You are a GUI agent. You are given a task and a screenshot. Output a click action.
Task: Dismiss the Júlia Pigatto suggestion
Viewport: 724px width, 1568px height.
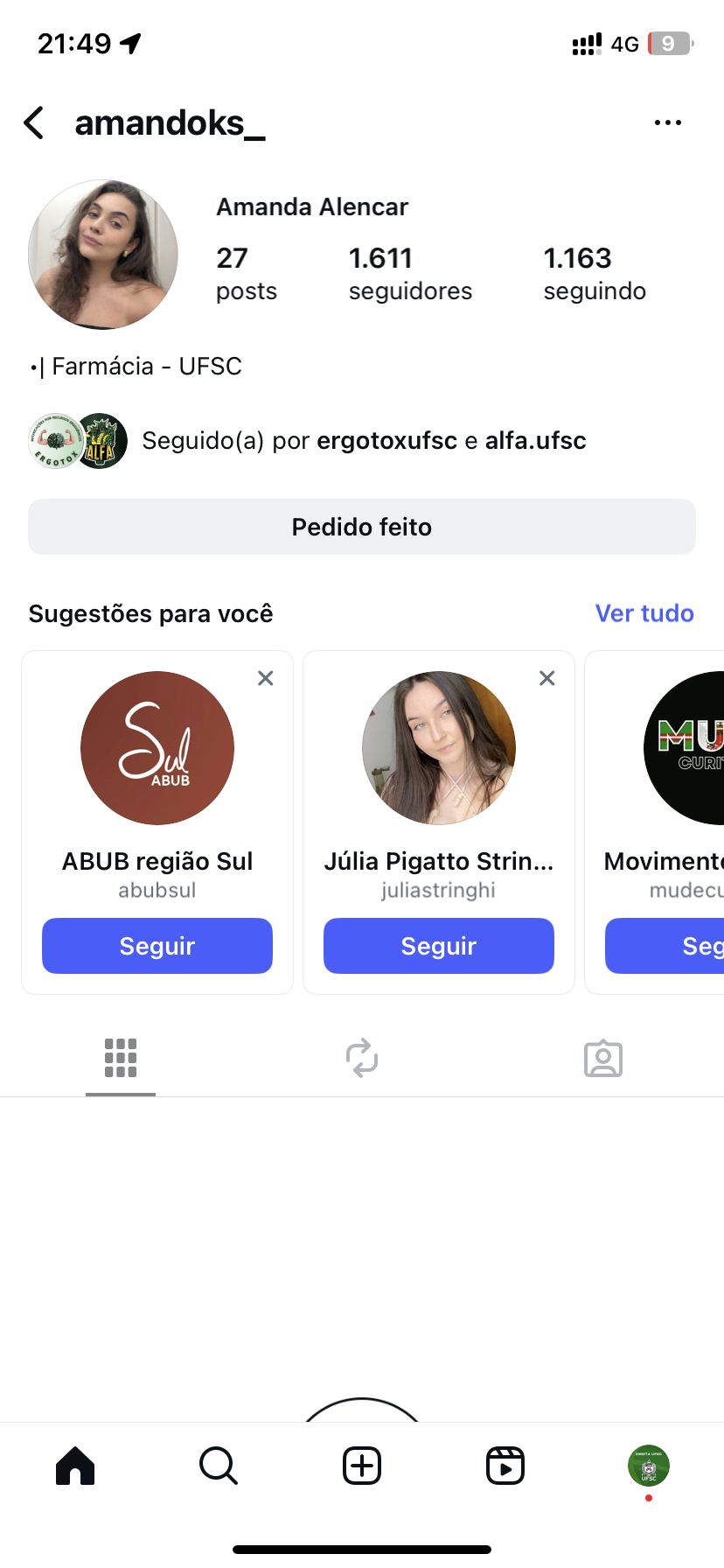click(547, 678)
